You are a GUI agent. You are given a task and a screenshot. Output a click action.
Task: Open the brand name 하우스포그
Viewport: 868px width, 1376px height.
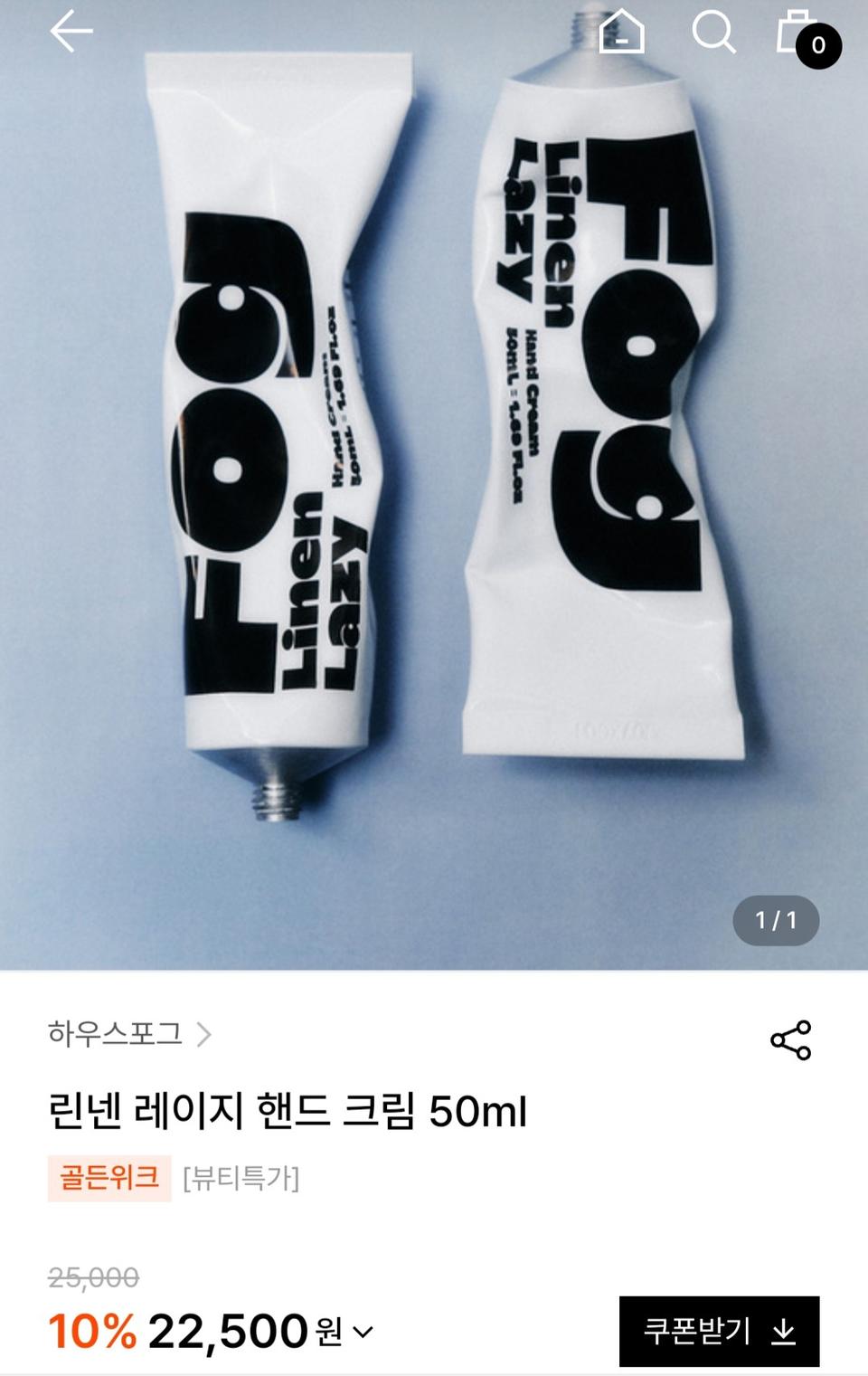118,1034
